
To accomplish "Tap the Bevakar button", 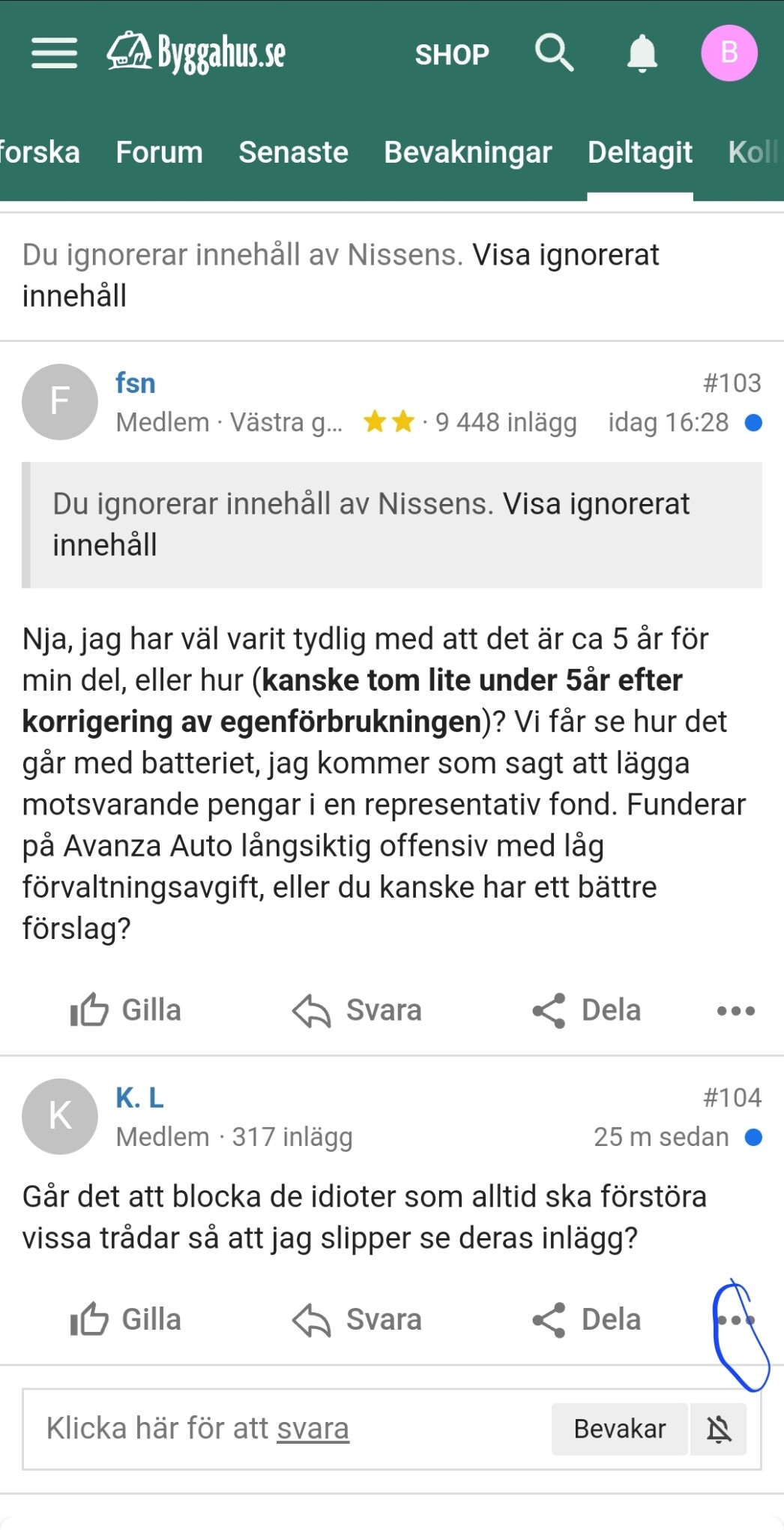I will 619,1429.
